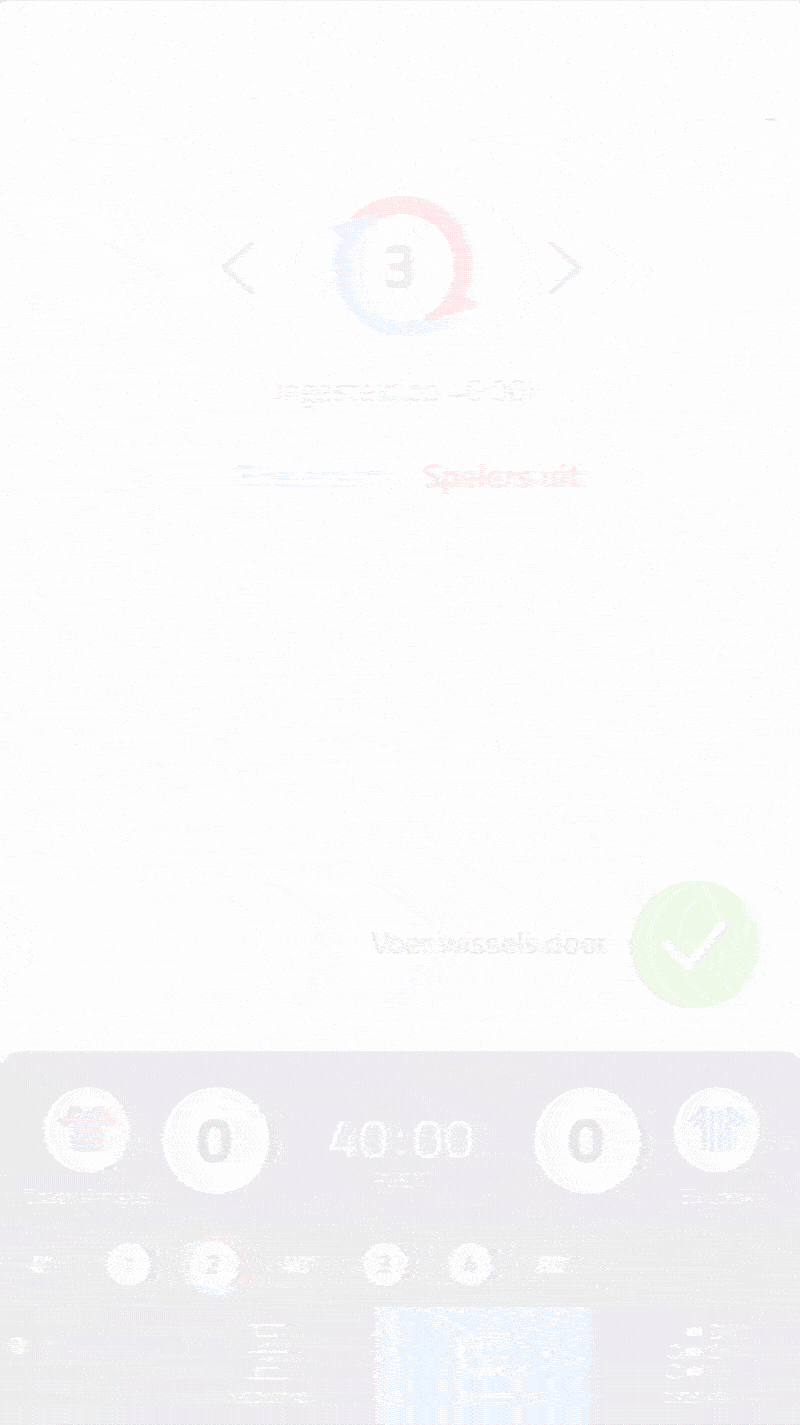Viewport: 800px width, 1425px height.
Task: Select substitution marker 3 on the timeline
Action: [x=384, y=1265]
